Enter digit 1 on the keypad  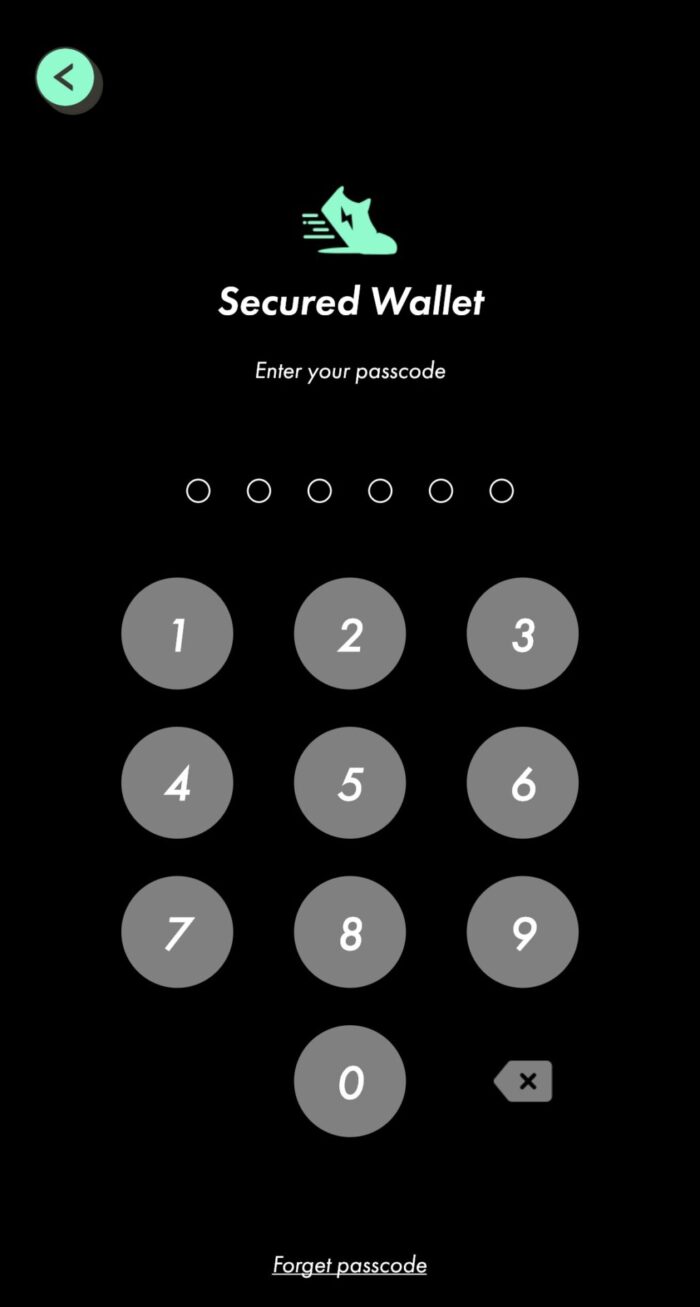[x=177, y=633]
